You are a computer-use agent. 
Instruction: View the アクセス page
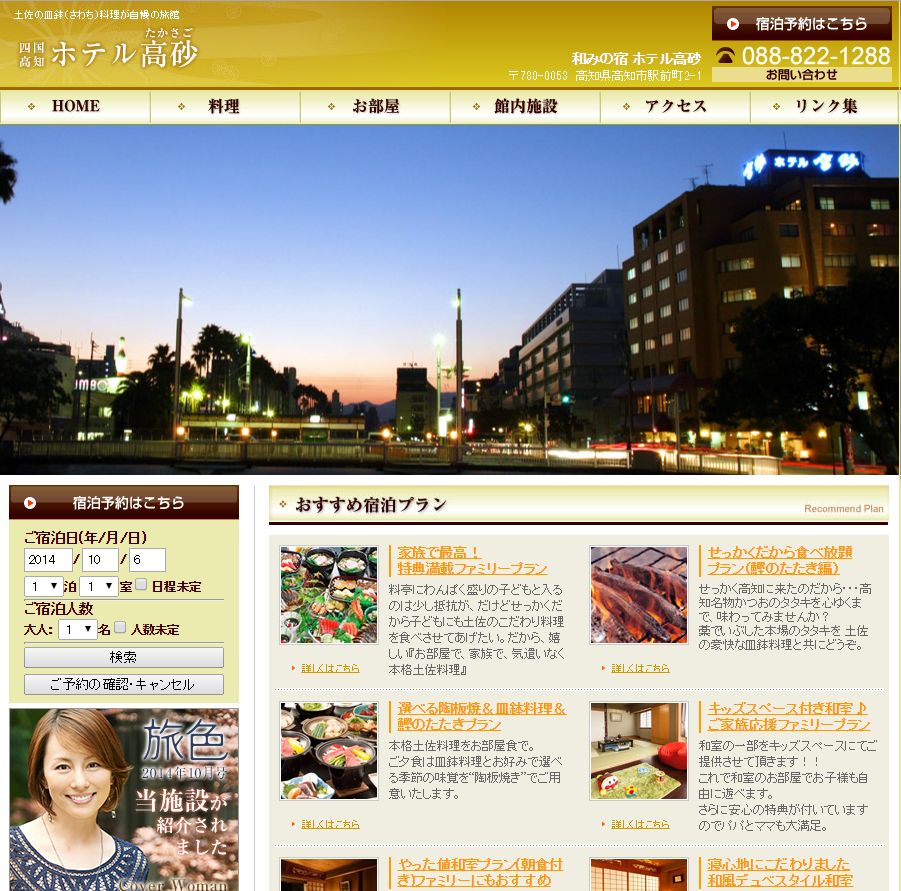coord(675,106)
